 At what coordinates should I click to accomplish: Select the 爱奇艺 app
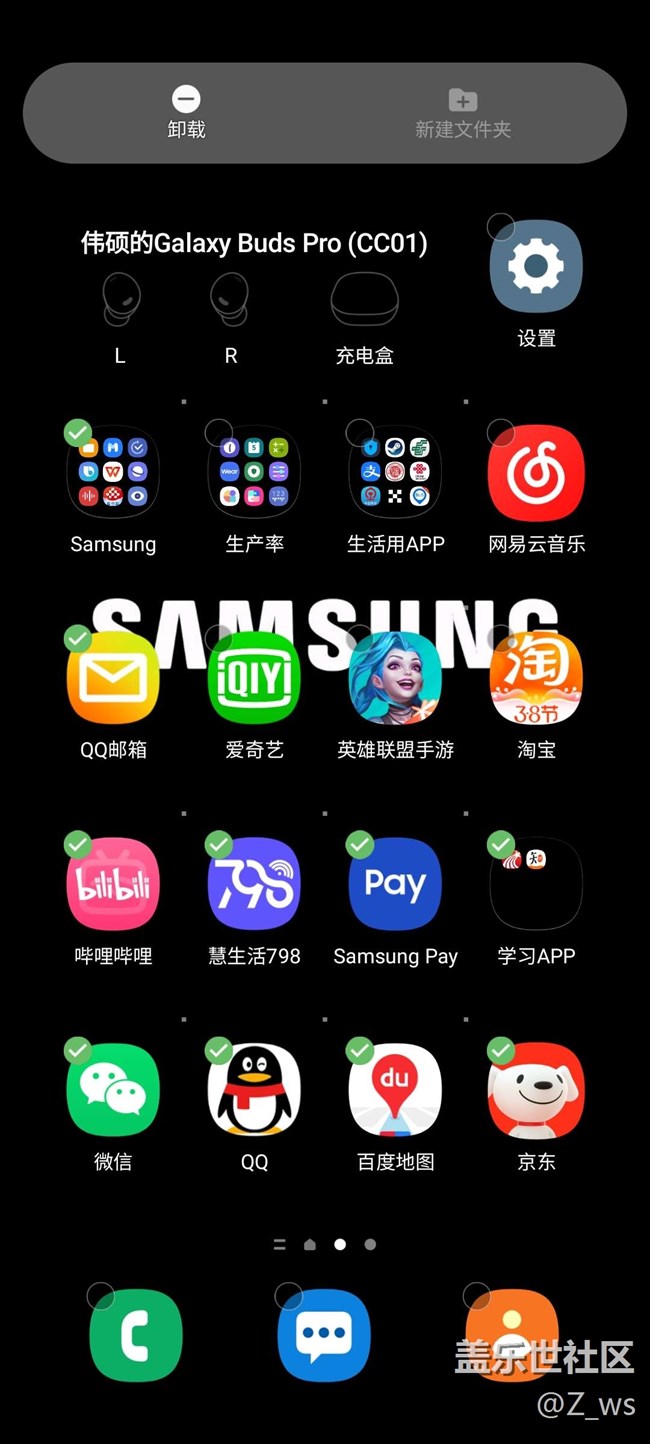(x=254, y=678)
